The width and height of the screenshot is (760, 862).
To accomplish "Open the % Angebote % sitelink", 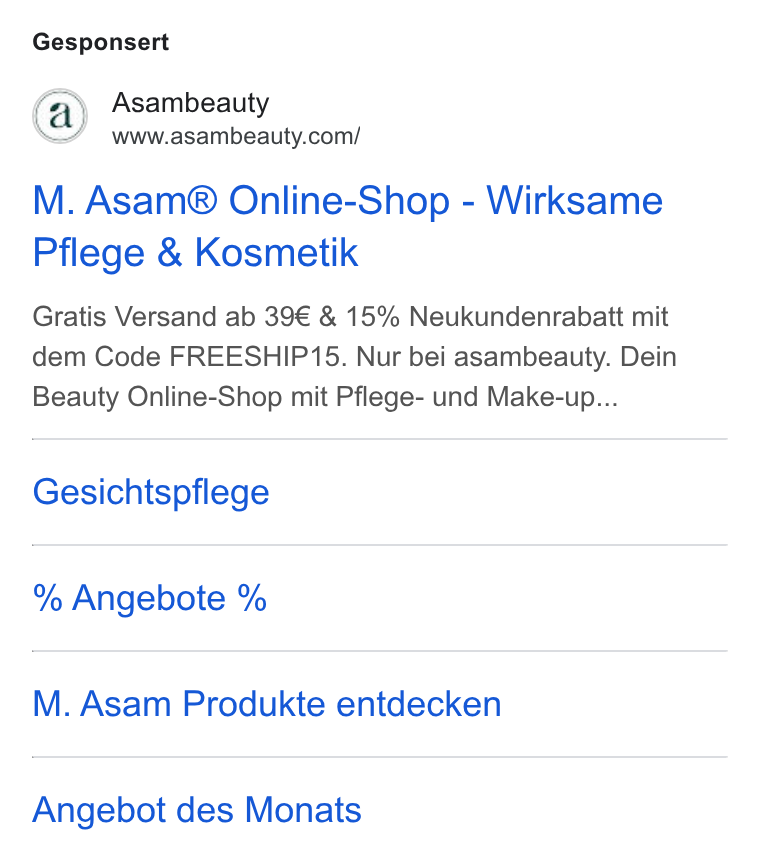I will [x=150, y=598].
